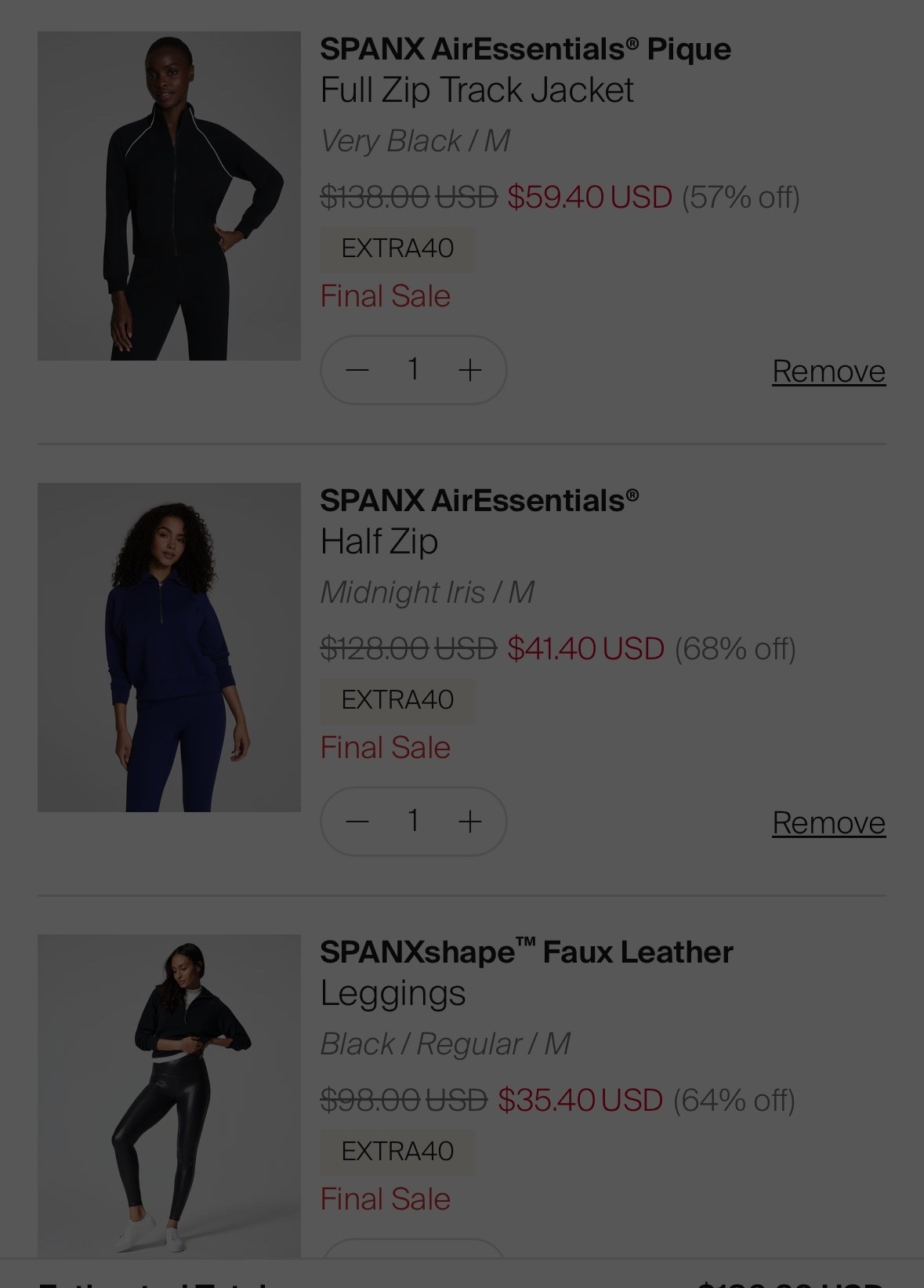Image resolution: width=924 pixels, height=1288 pixels.
Task: Select the Half Zip quantity field
Action: tap(414, 821)
